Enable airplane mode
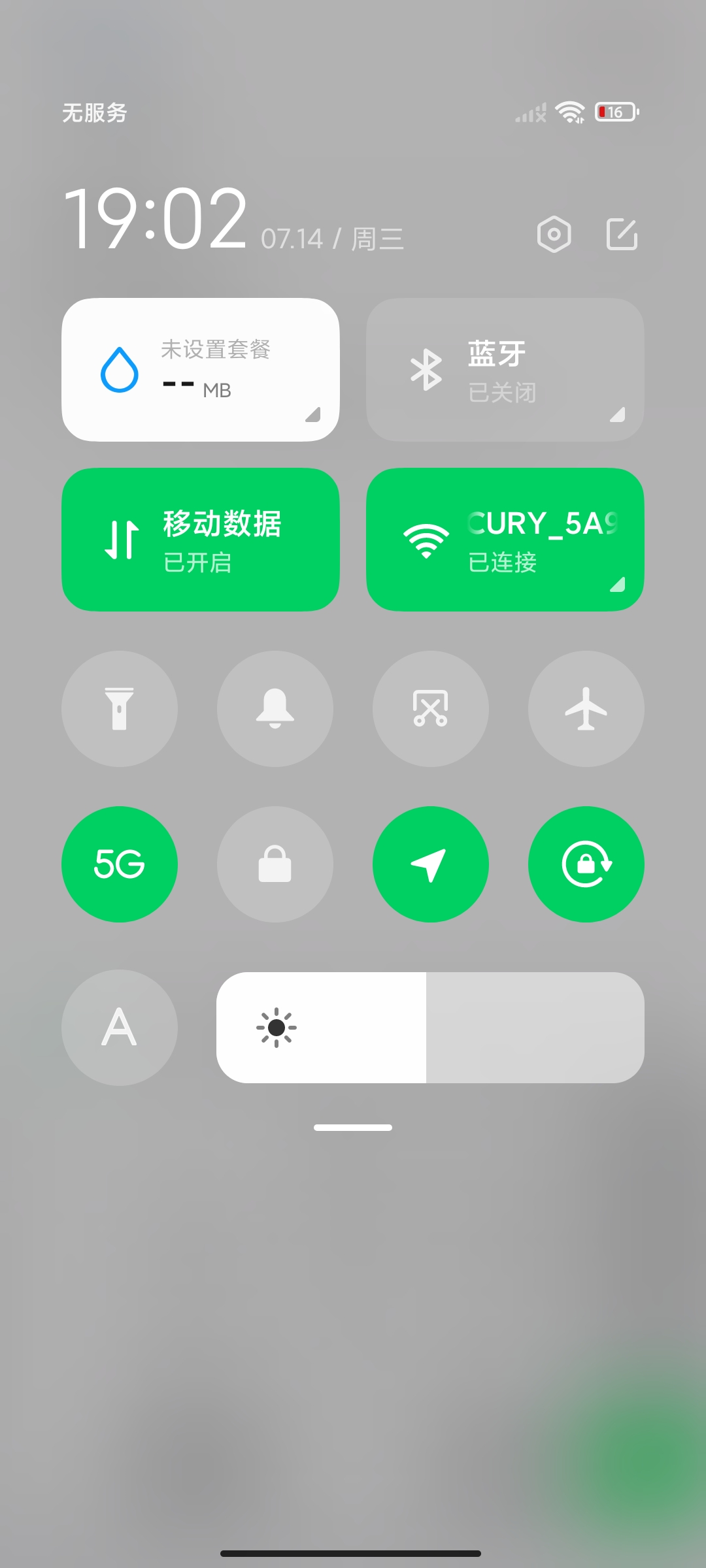The width and height of the screenshot is (706, 1568). click(x=586, y=709)
